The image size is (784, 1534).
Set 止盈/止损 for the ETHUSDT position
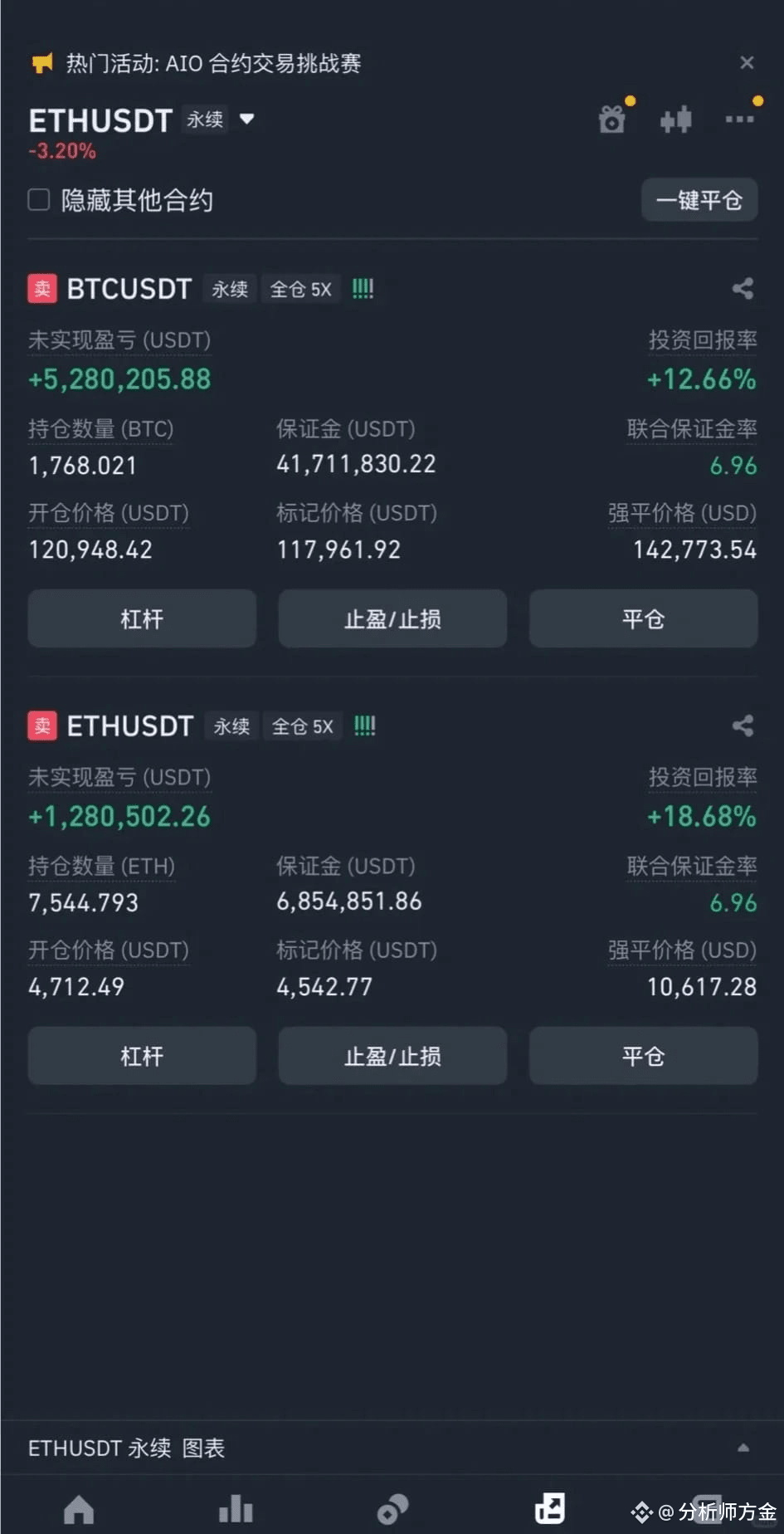(392, 1056)
